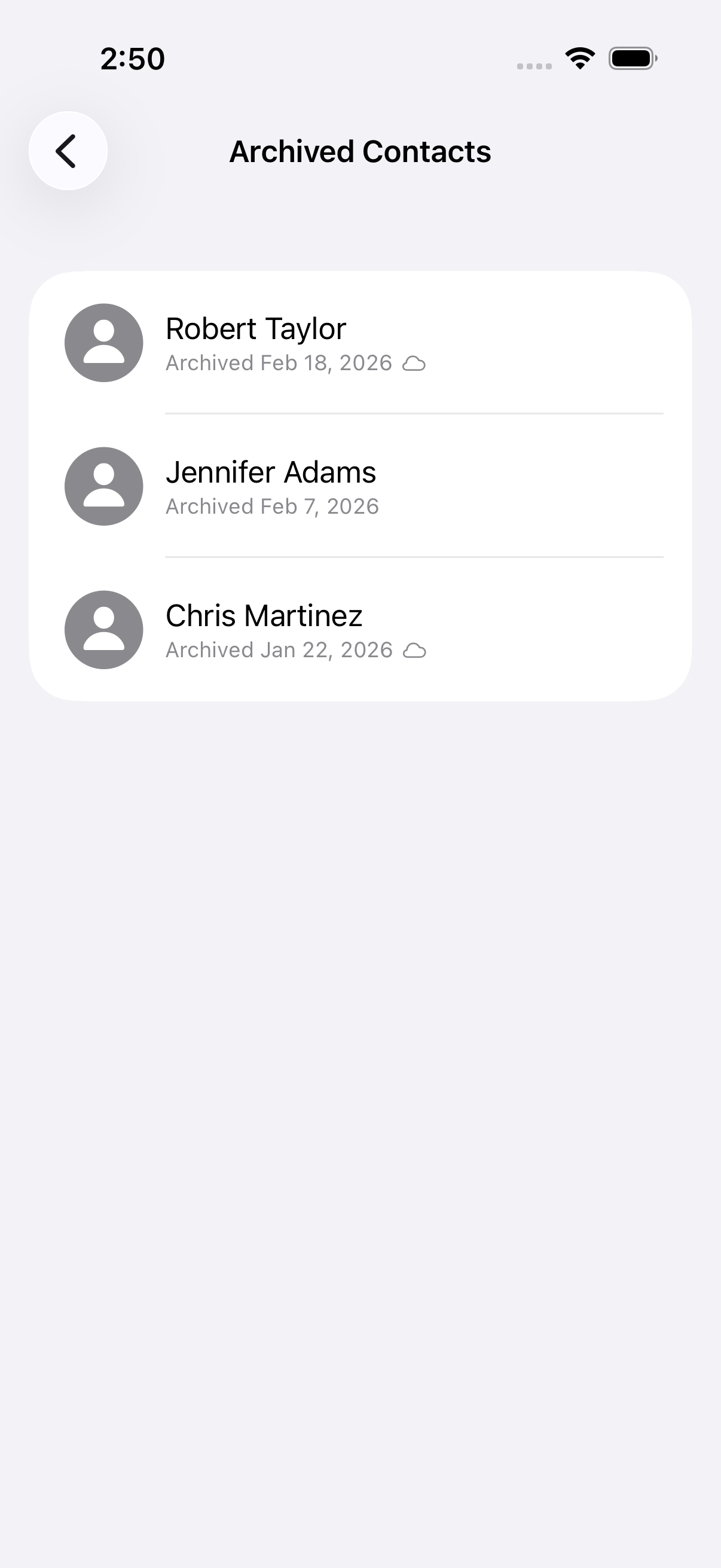The height and width of the screenshot is (1568, 721).
Task: Tap the cellular signal dots in the status bar
Action: pyautogui.click(x=533, y=62)
